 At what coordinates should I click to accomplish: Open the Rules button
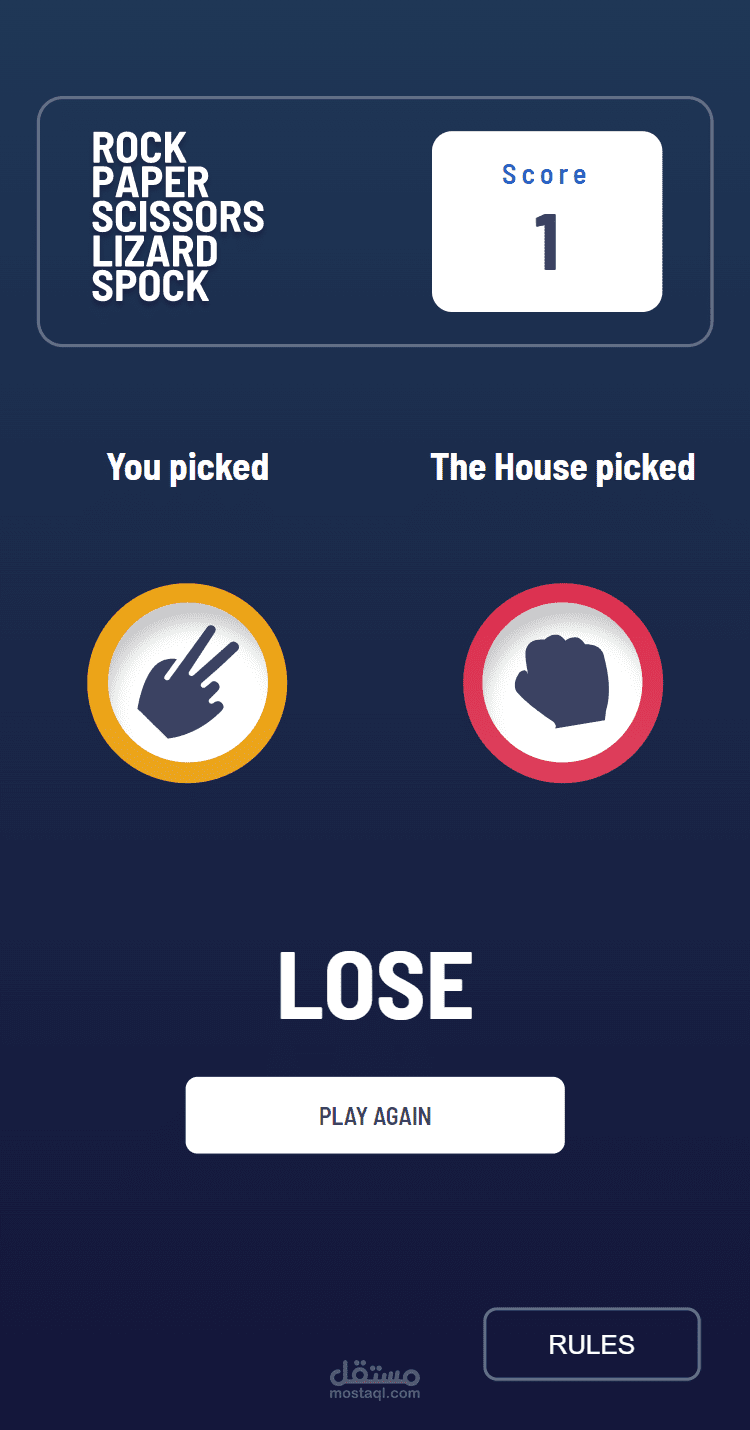[x=592, y=1344]
